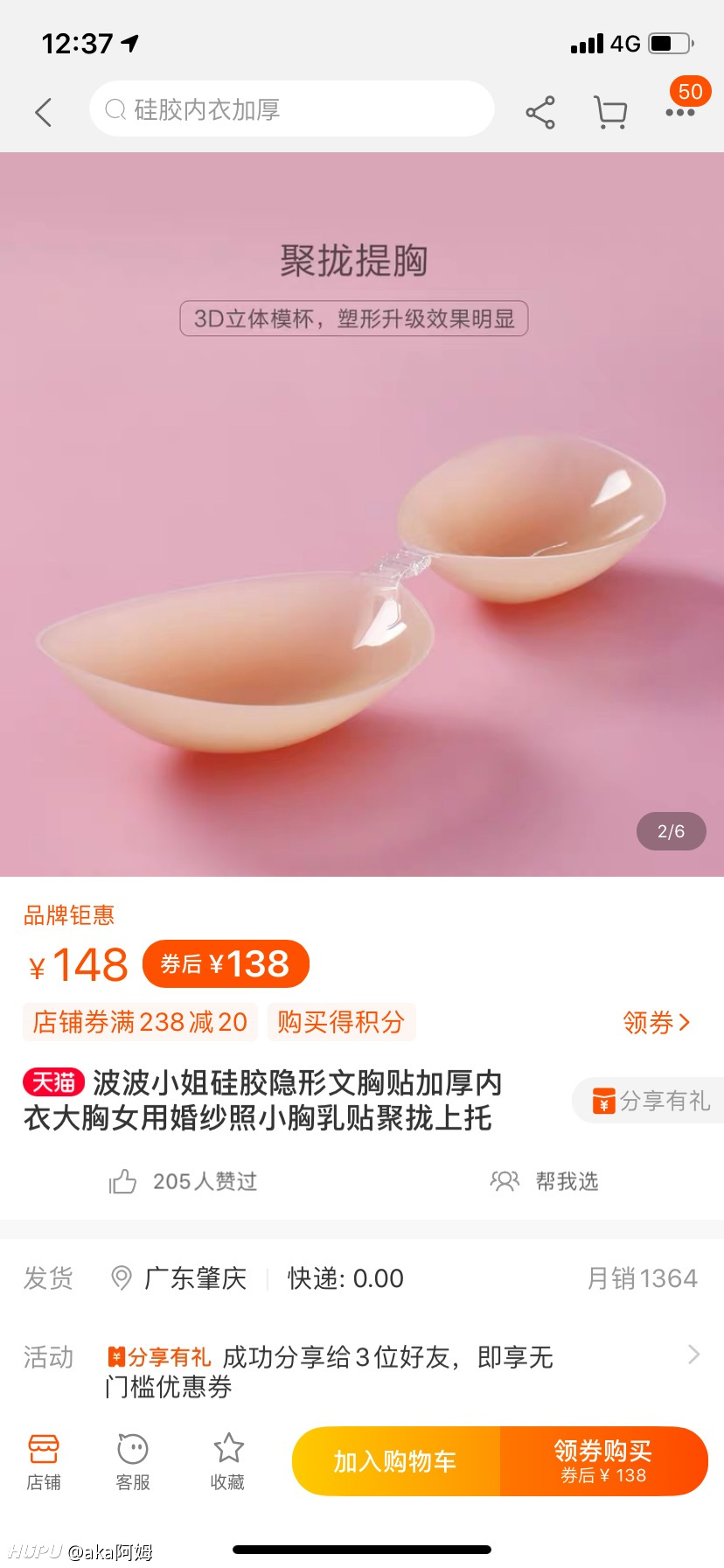Tap 加入购物车 to add to cart
Image resolution: width=724 pixels, height=1568 pixels.
pos(396,1461)
